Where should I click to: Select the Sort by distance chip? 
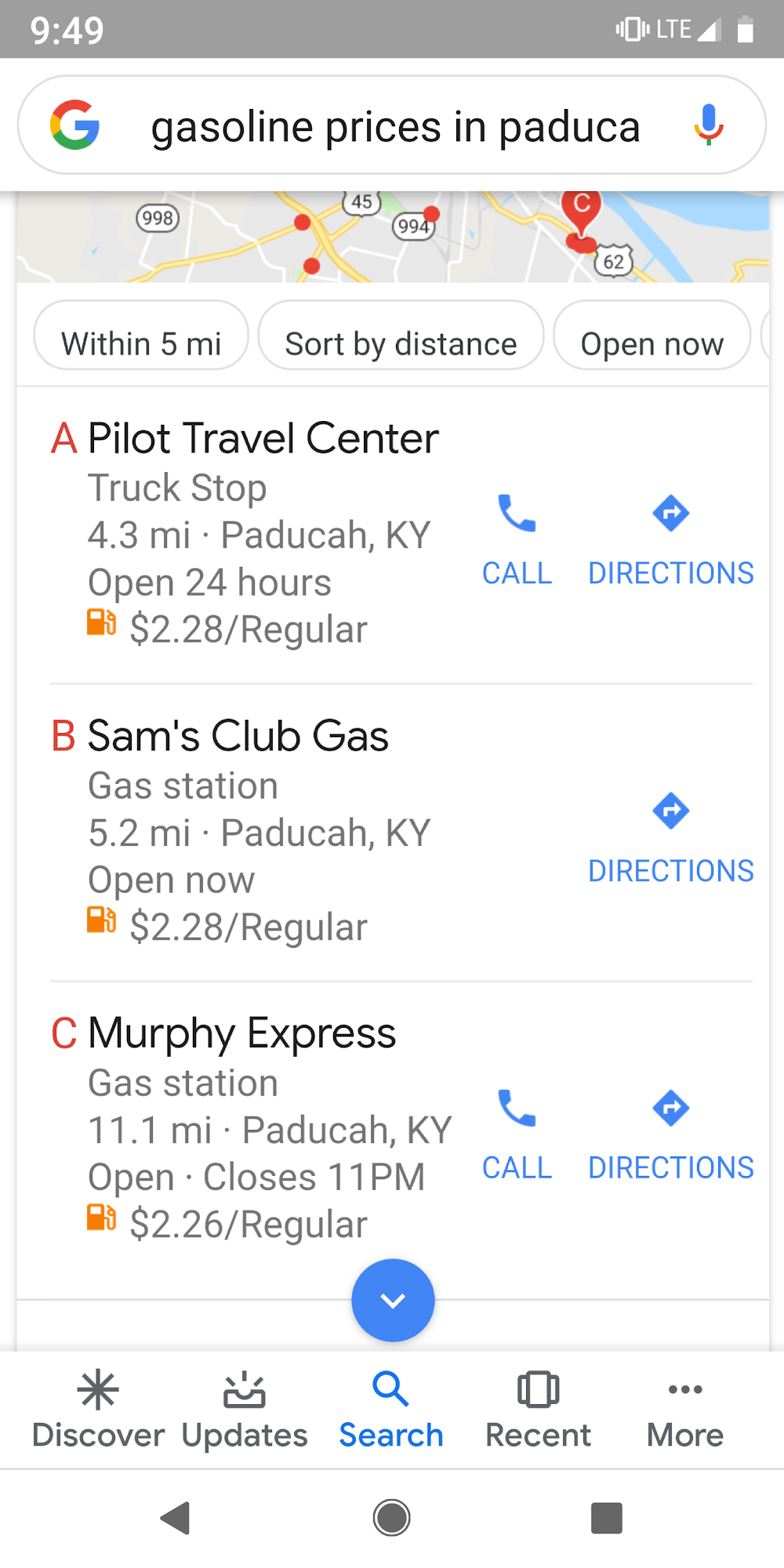point(401,343)
